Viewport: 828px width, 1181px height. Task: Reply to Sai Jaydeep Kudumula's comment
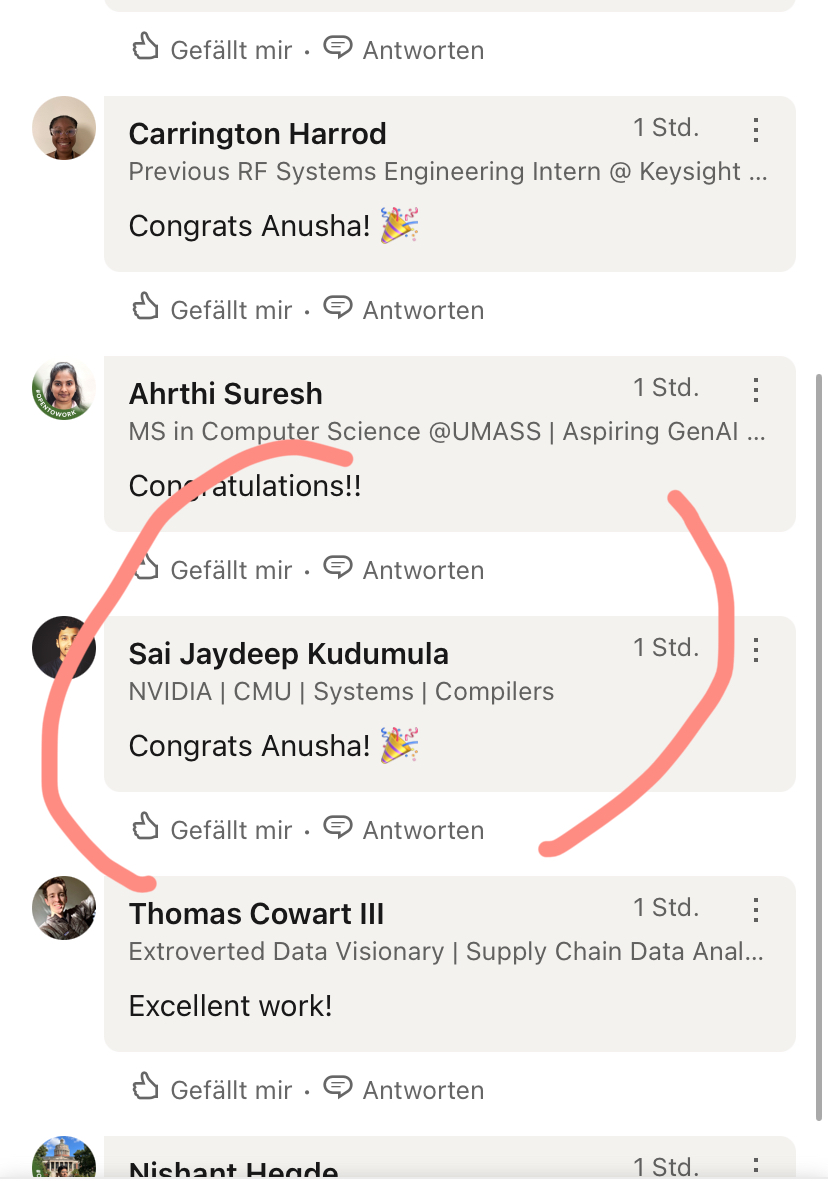coord(405,830)
